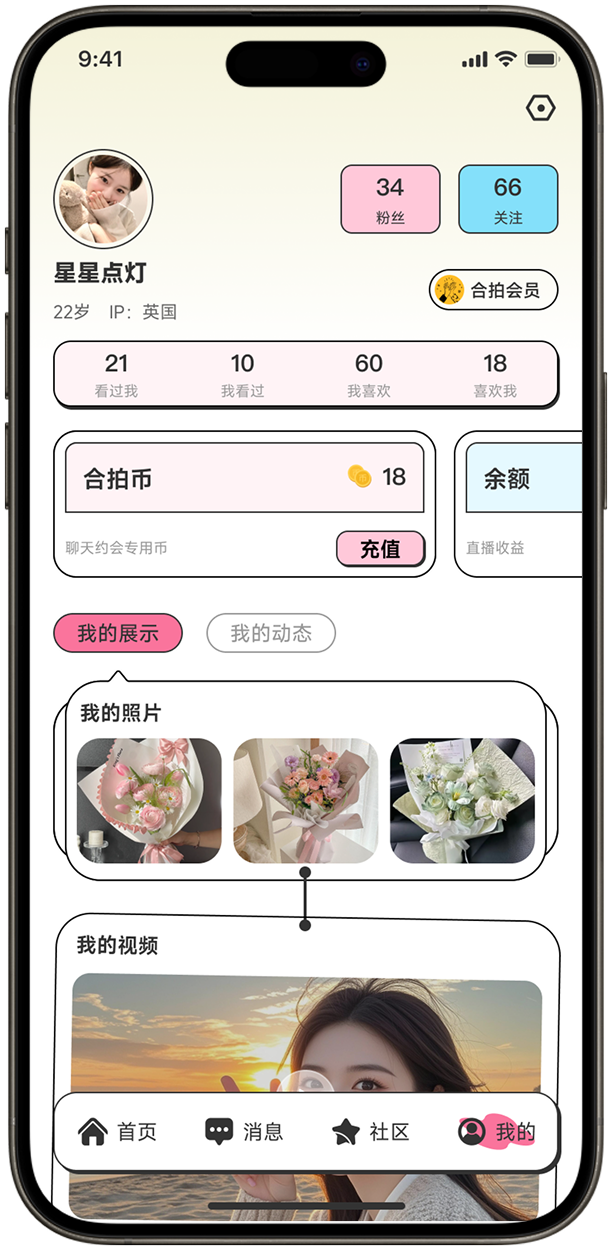This screenshot has height=1251, width=612.
Task: Switch to the 我的展示 tab
Action: coord(118,633)
